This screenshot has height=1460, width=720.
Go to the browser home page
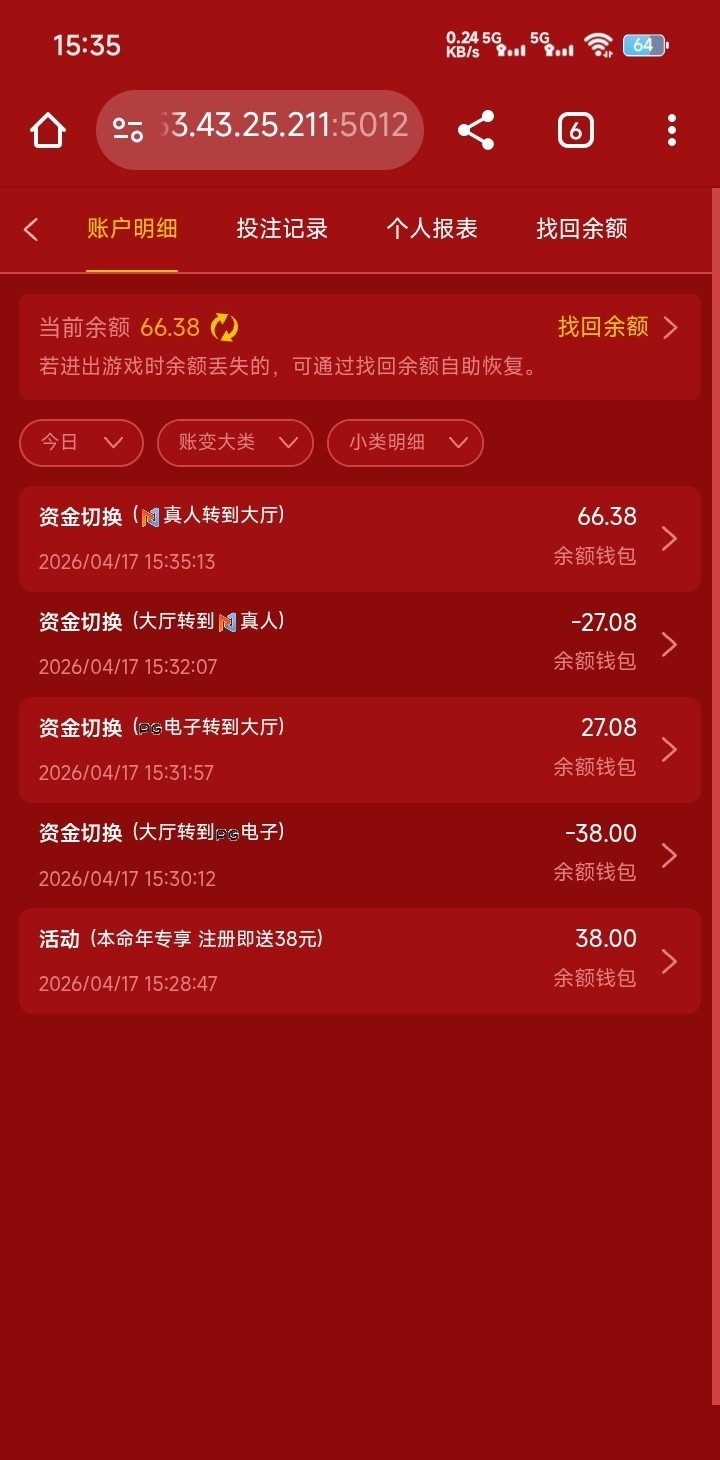click(x=48, y=130)
